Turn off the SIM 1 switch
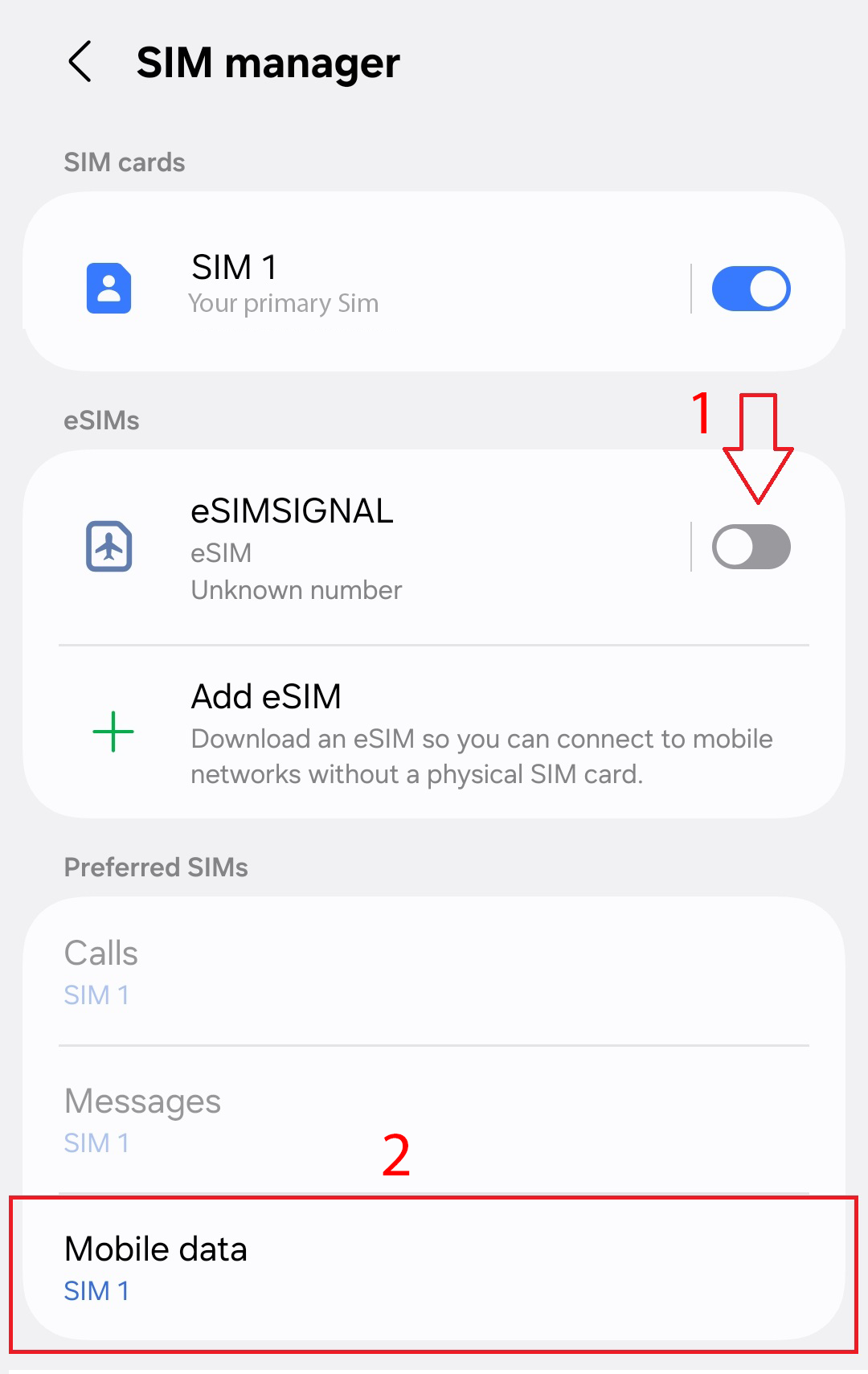Viewport: 868px width, 1374px height. pos(751,289)
